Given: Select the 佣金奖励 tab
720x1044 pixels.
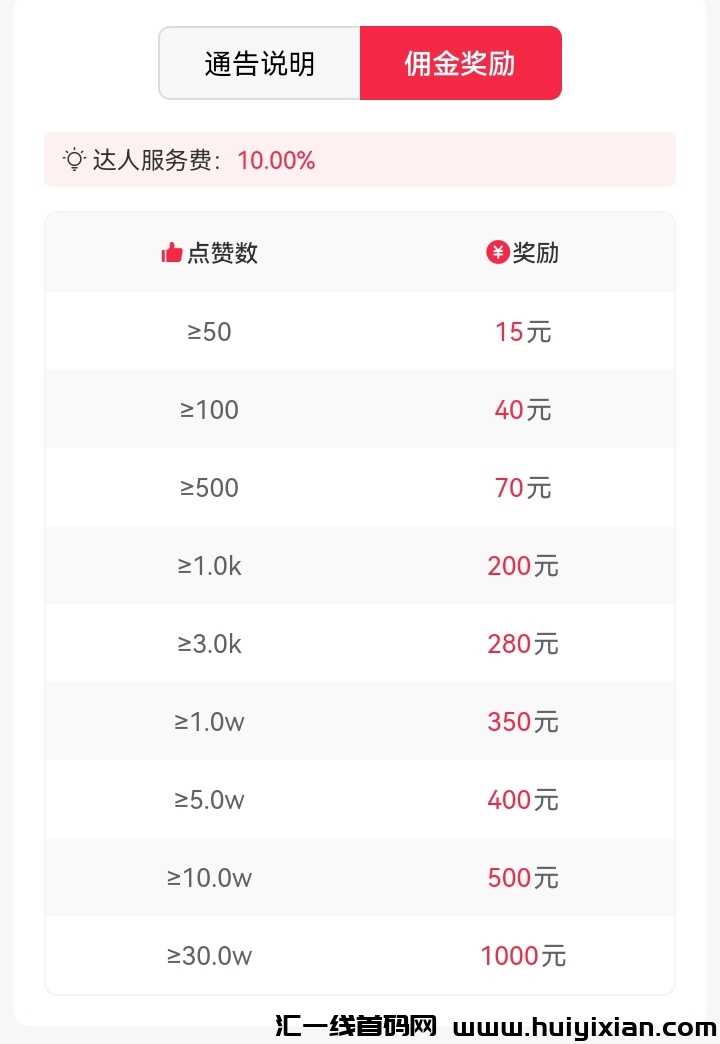Looking at the screenshot, I should (x=460, y=63).
